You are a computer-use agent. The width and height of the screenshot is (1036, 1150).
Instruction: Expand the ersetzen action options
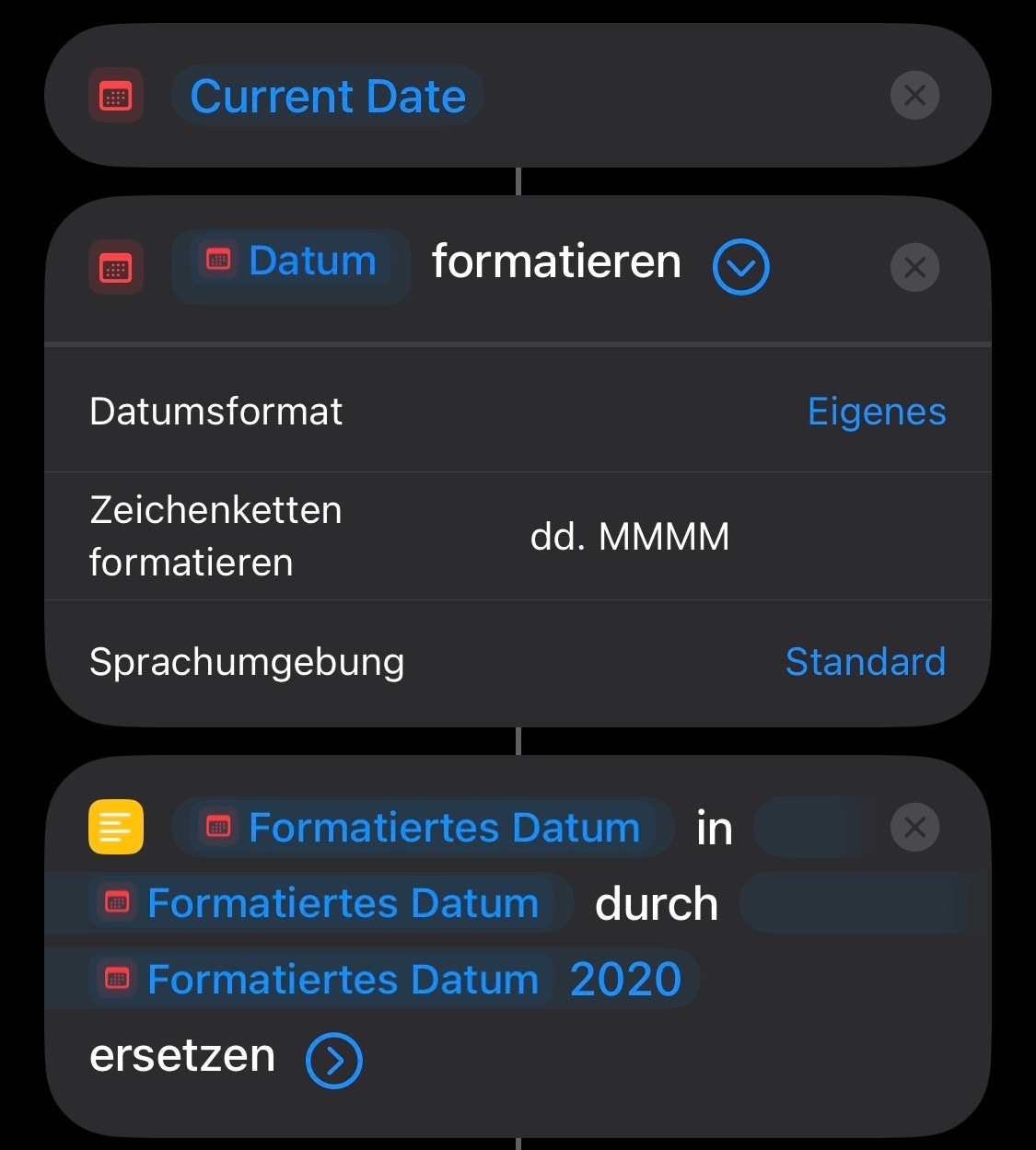333,1061
